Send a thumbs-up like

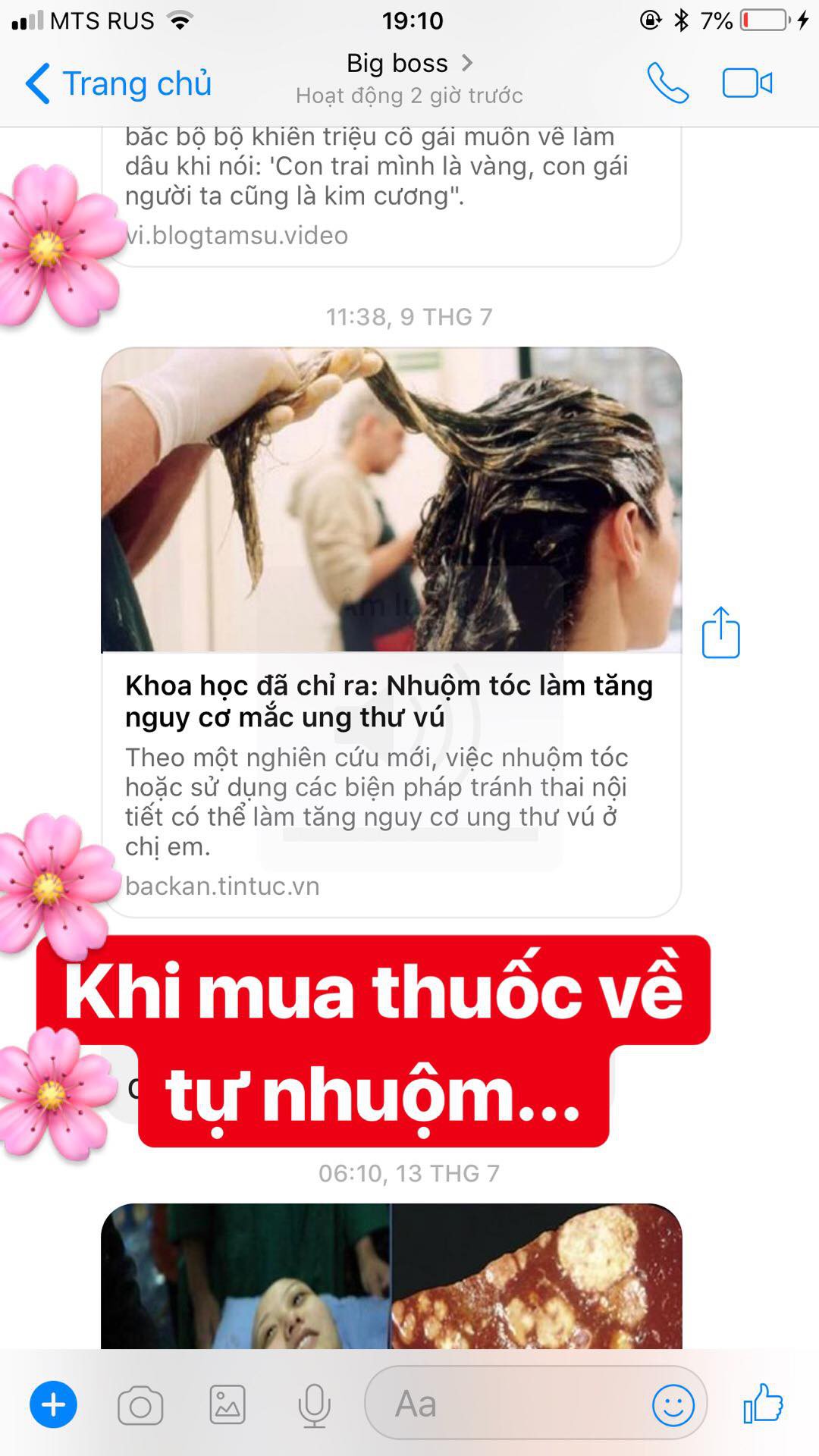pos(763,1404)
